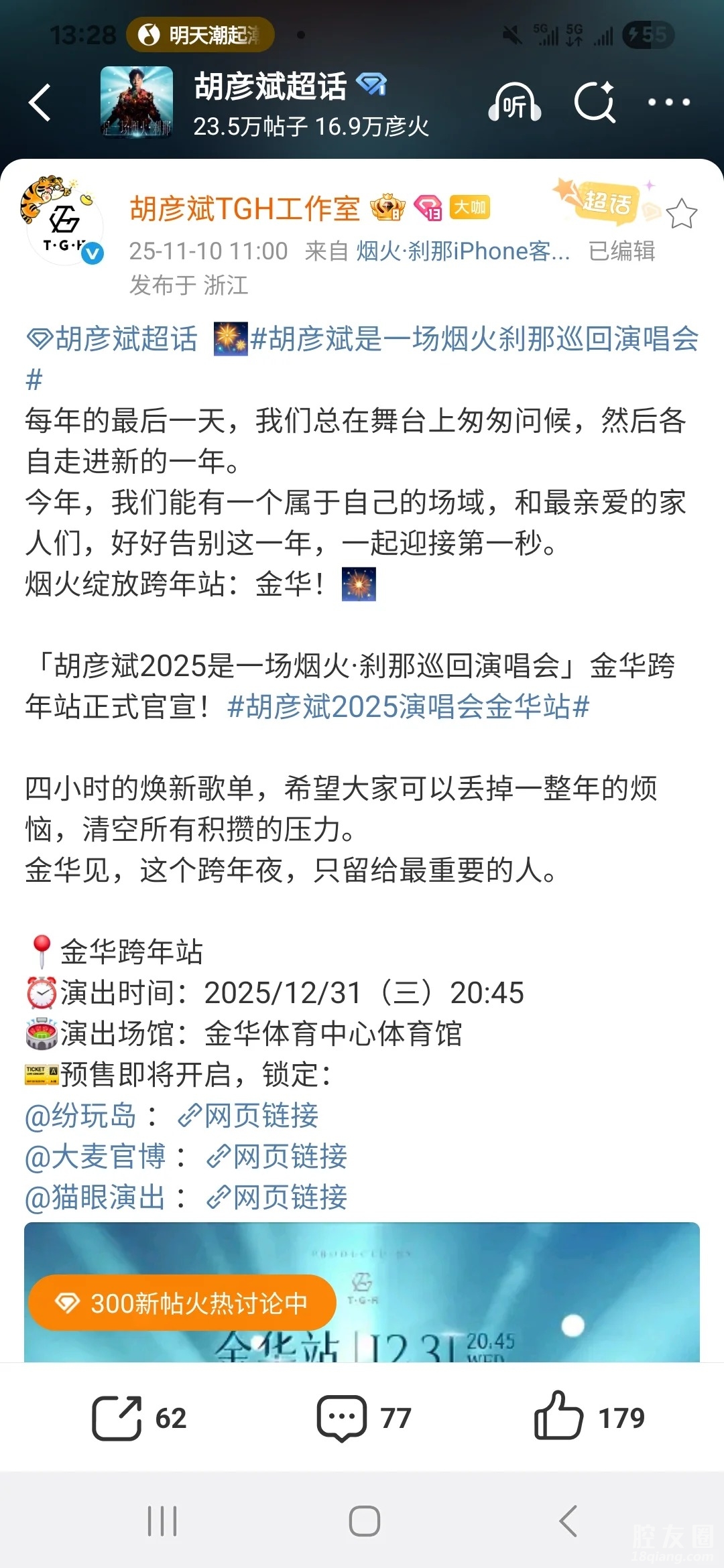The height and width of the screenshot is (1568, 724).
Task: Open hashtag 胡彦斌2025演唱会金华站
Action: pyautogui.click(x=408, y=706)
